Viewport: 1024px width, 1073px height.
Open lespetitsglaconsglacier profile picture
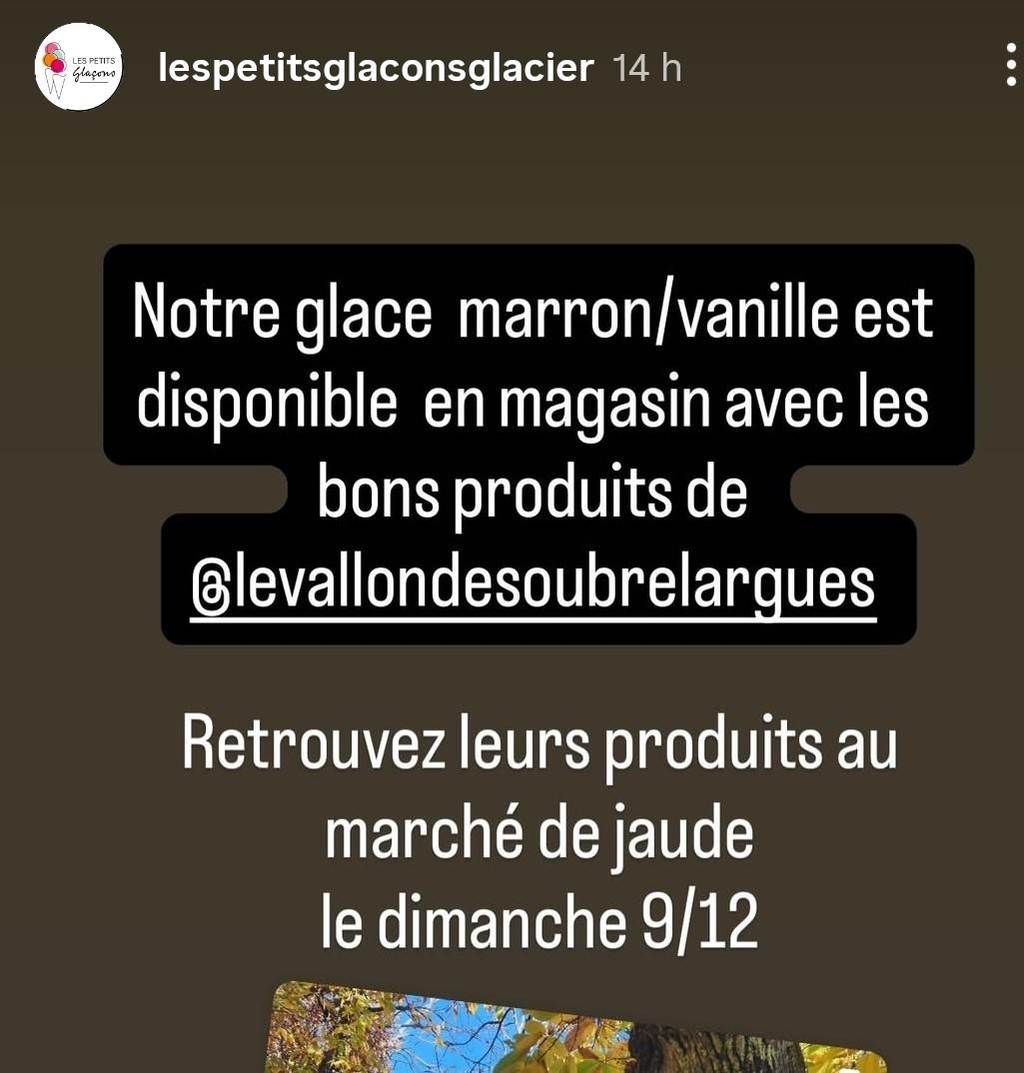78,67
